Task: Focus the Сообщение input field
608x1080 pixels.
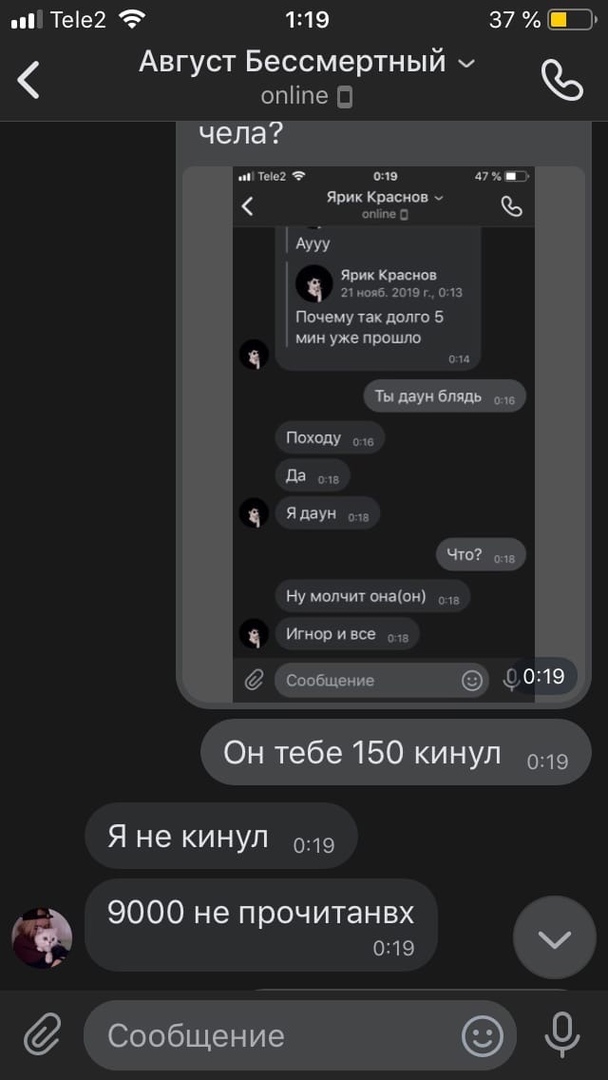Action: (270, 1035)
